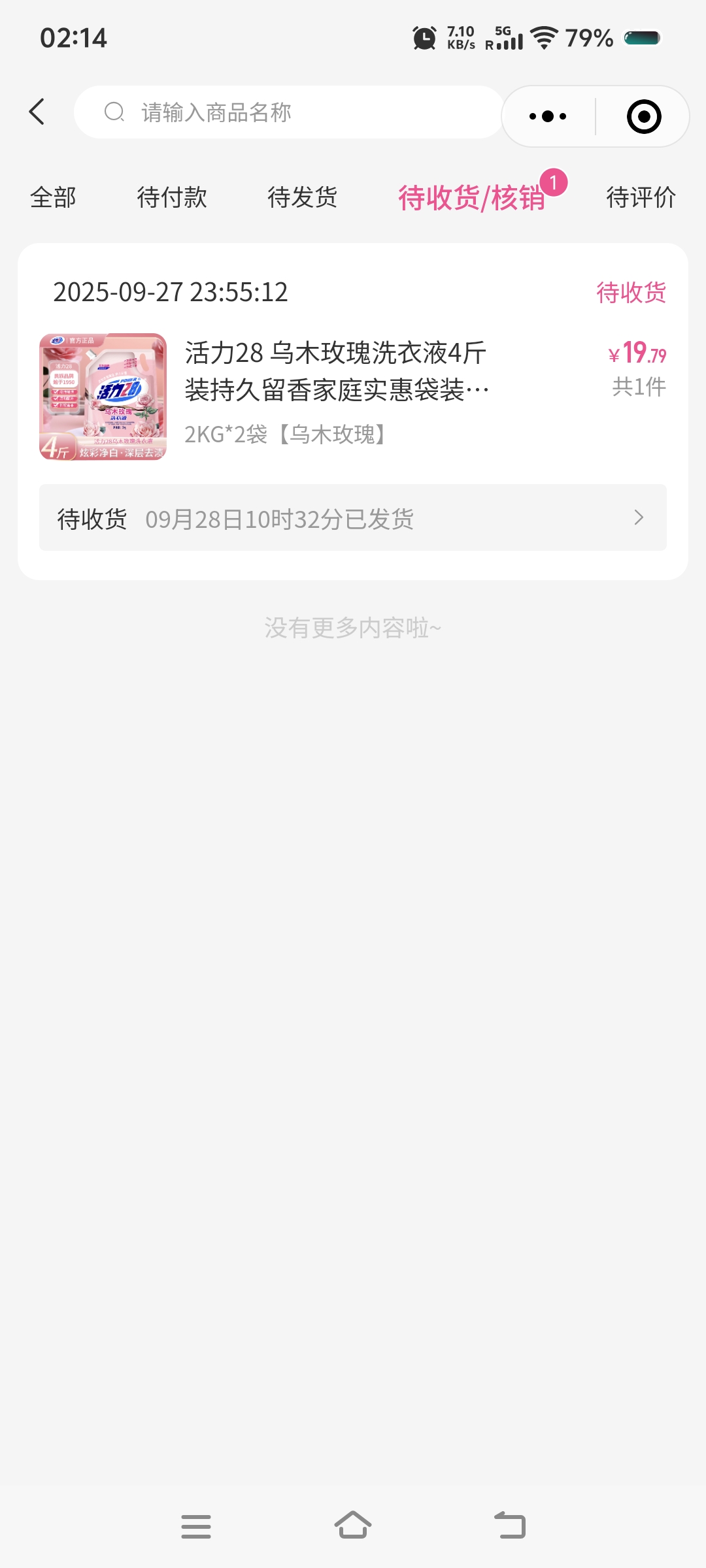706x1568 pixels.
Task: Show 待付款 orders
Action: [x=172, y=197]
